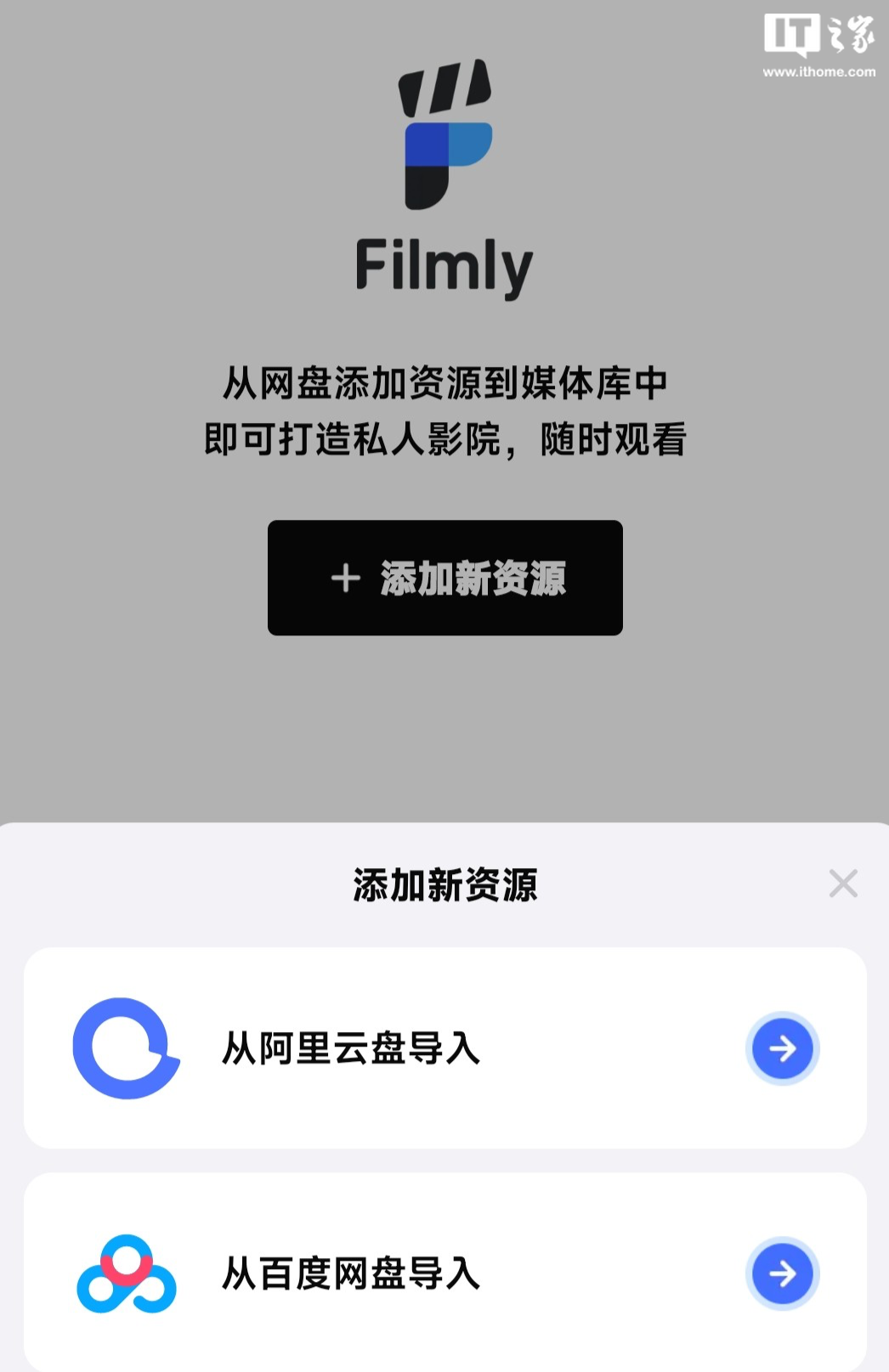Tap the 从百度网盘导入 row card
This screenshot has width=889, height=1372.
pos(444,1273)
